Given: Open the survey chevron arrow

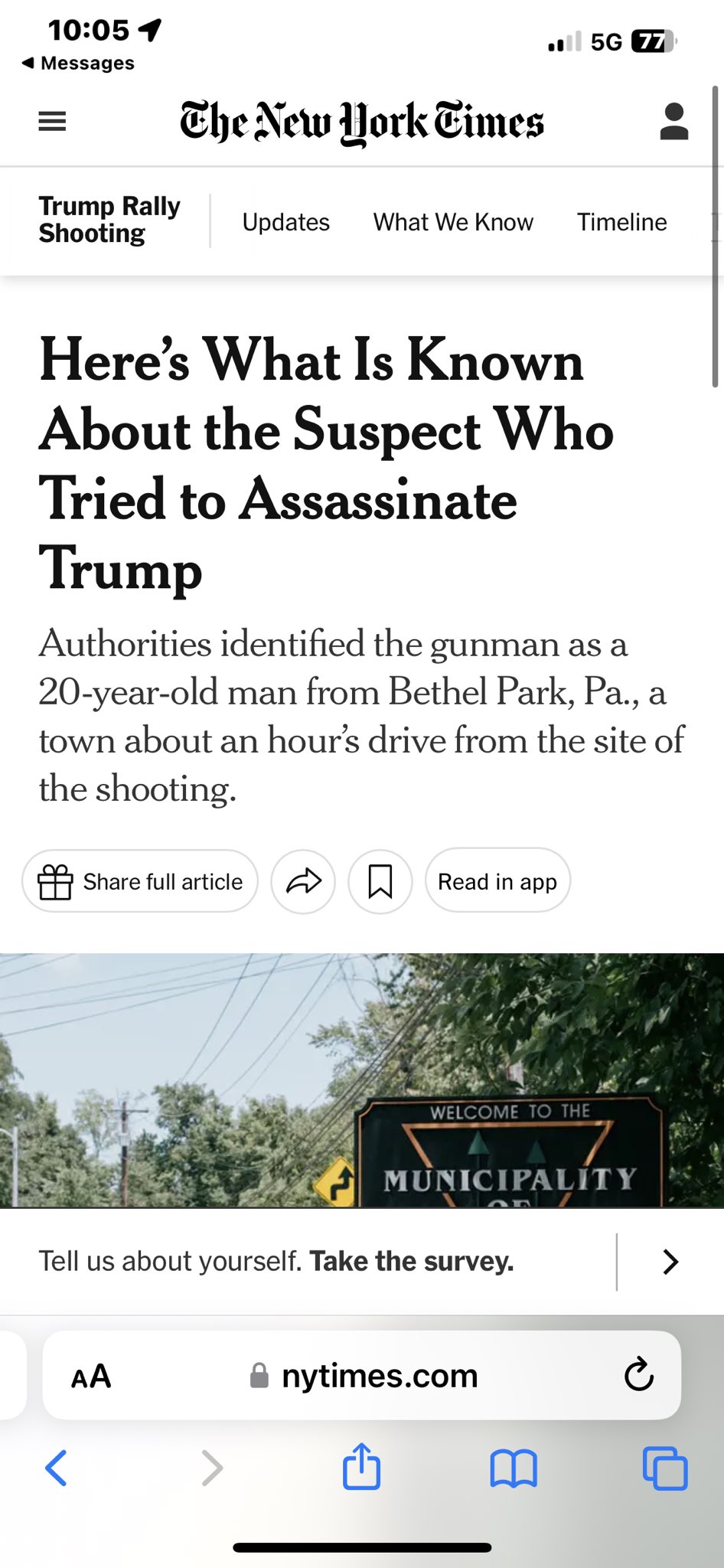Looking at the screenshot, I should click(x=670, y=1261).
